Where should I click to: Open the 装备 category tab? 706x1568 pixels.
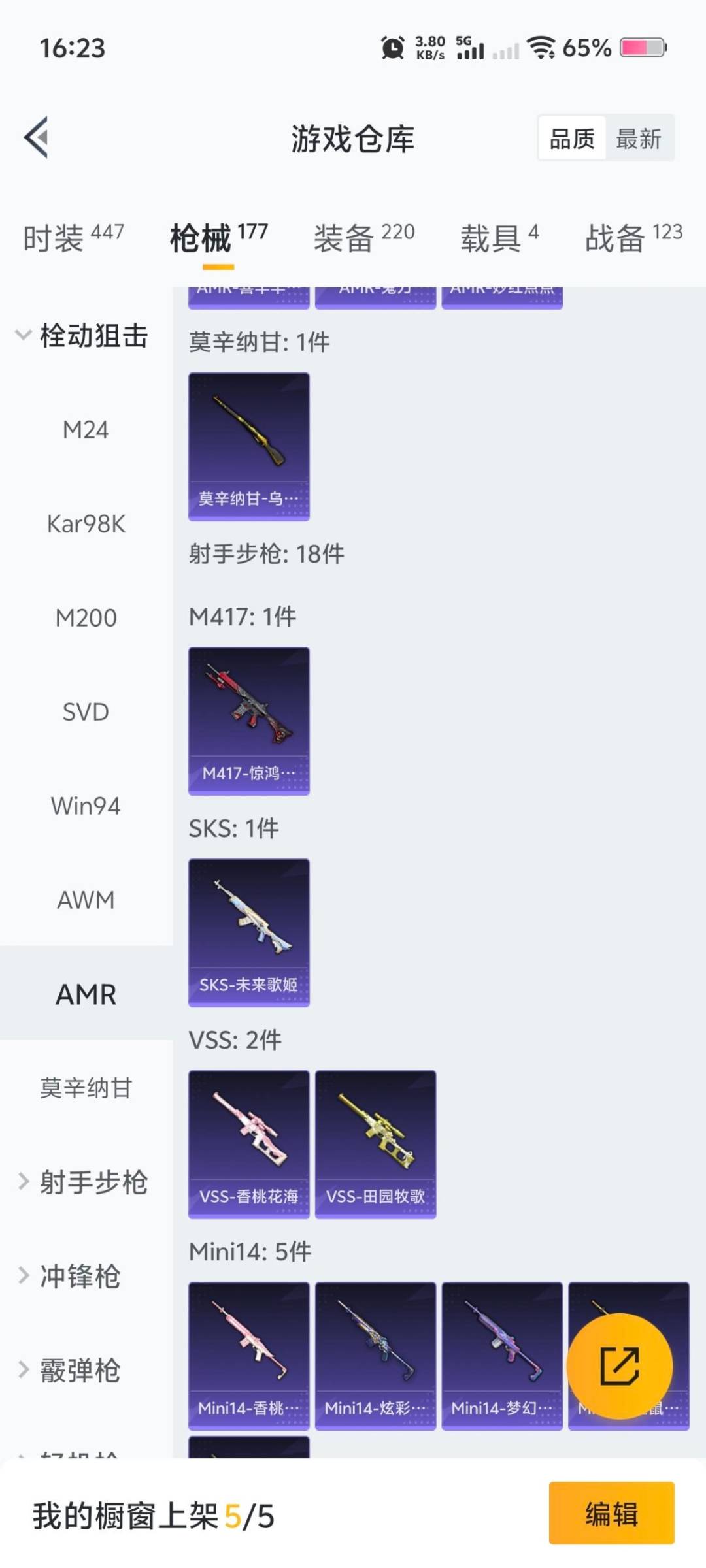363,237
